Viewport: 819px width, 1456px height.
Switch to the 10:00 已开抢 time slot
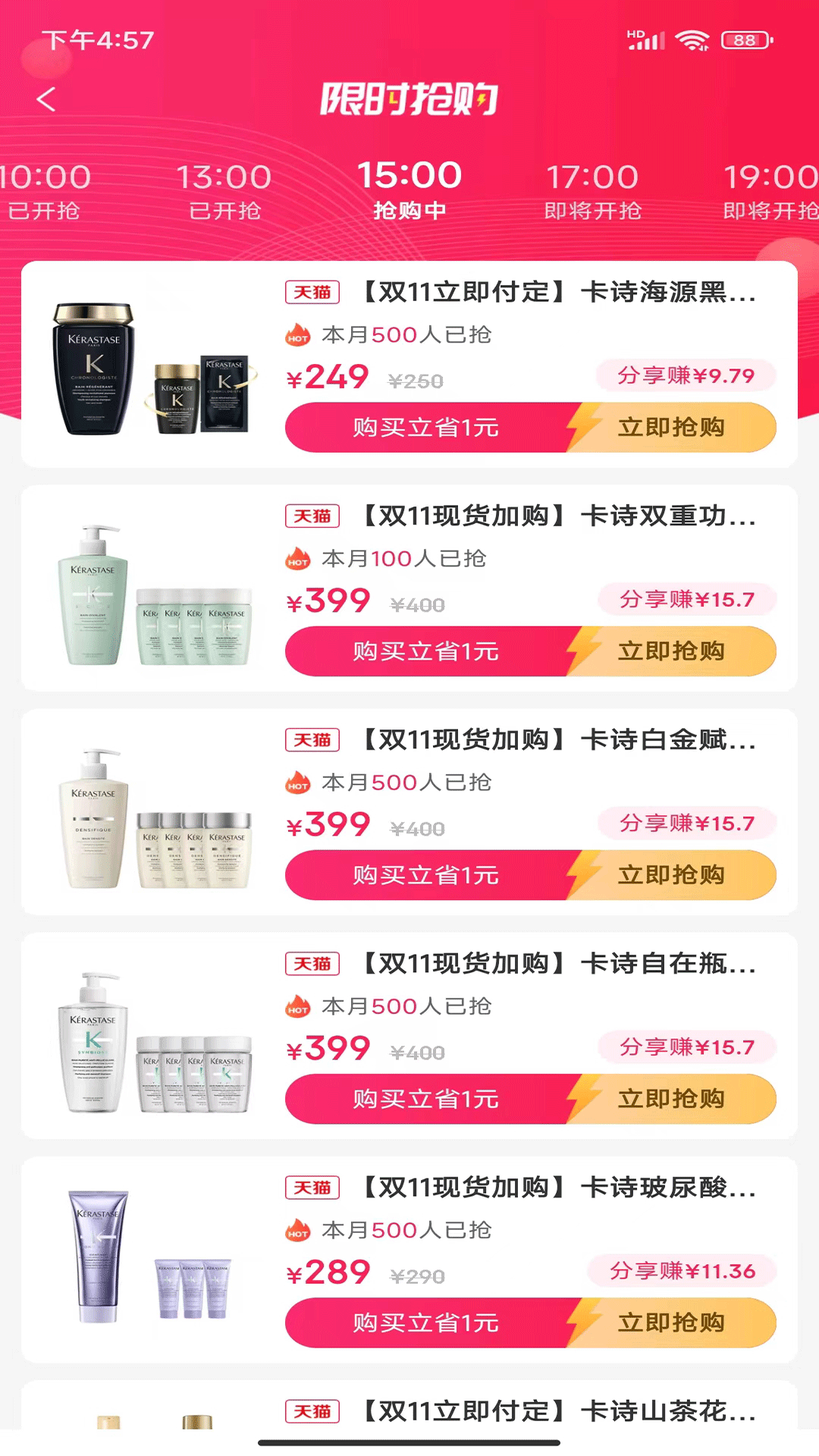point(44,190)
